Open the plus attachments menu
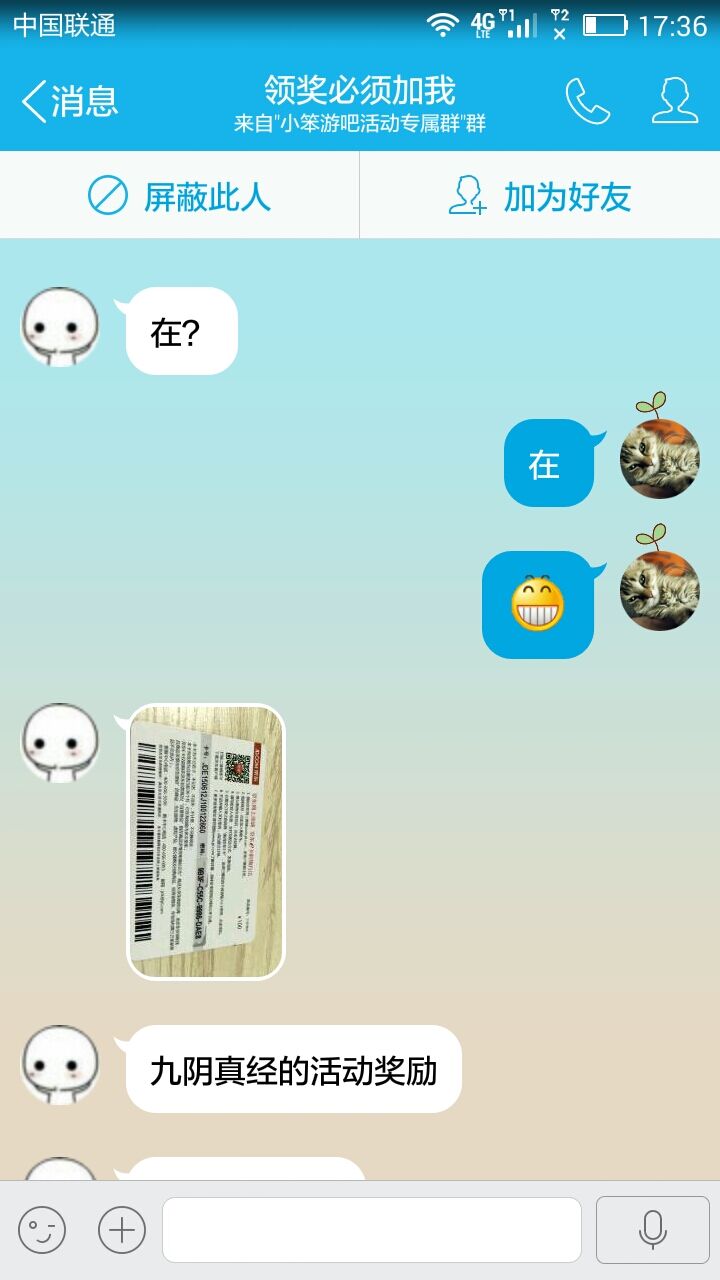Viewport: 720px width, 1280px height. [x=122, y=1229]
